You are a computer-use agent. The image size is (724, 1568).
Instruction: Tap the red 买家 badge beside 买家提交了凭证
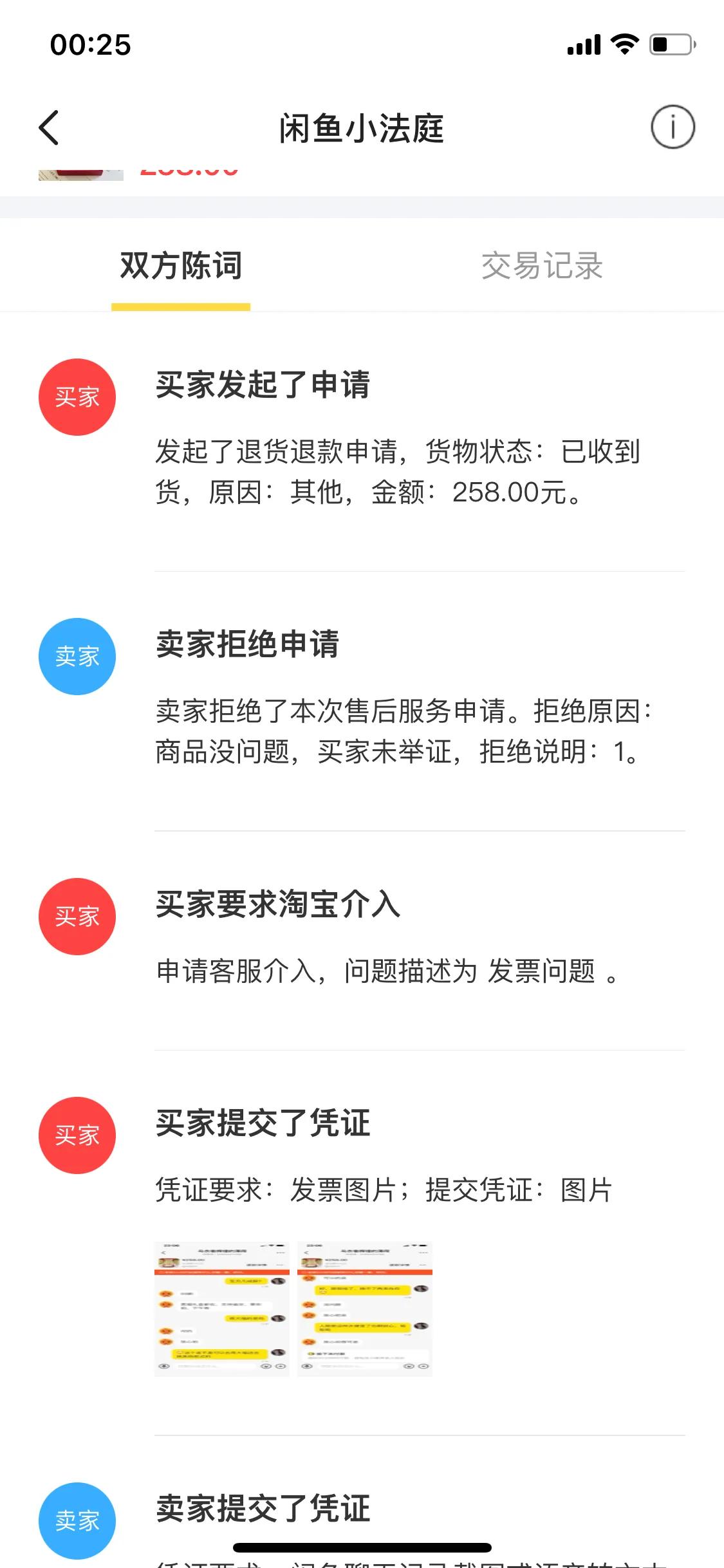pos(77,1135)
